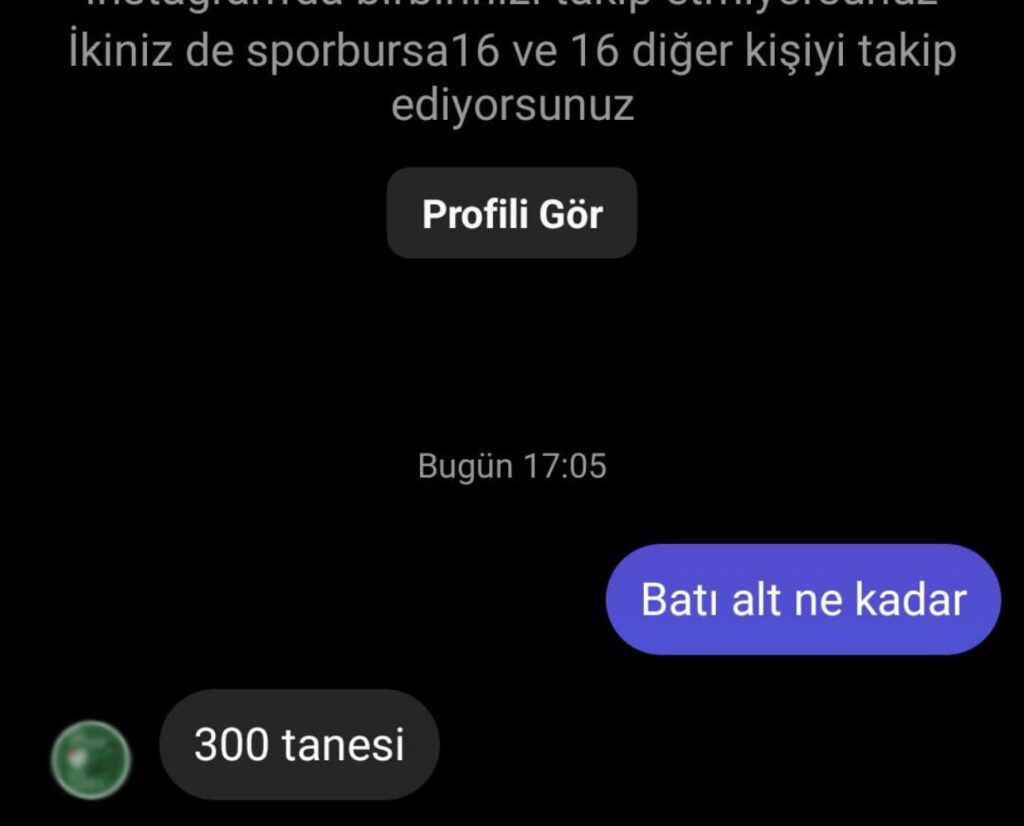The image size is (1024, 826).
Task: Tap the Profili Gör button
Action: 512,213
